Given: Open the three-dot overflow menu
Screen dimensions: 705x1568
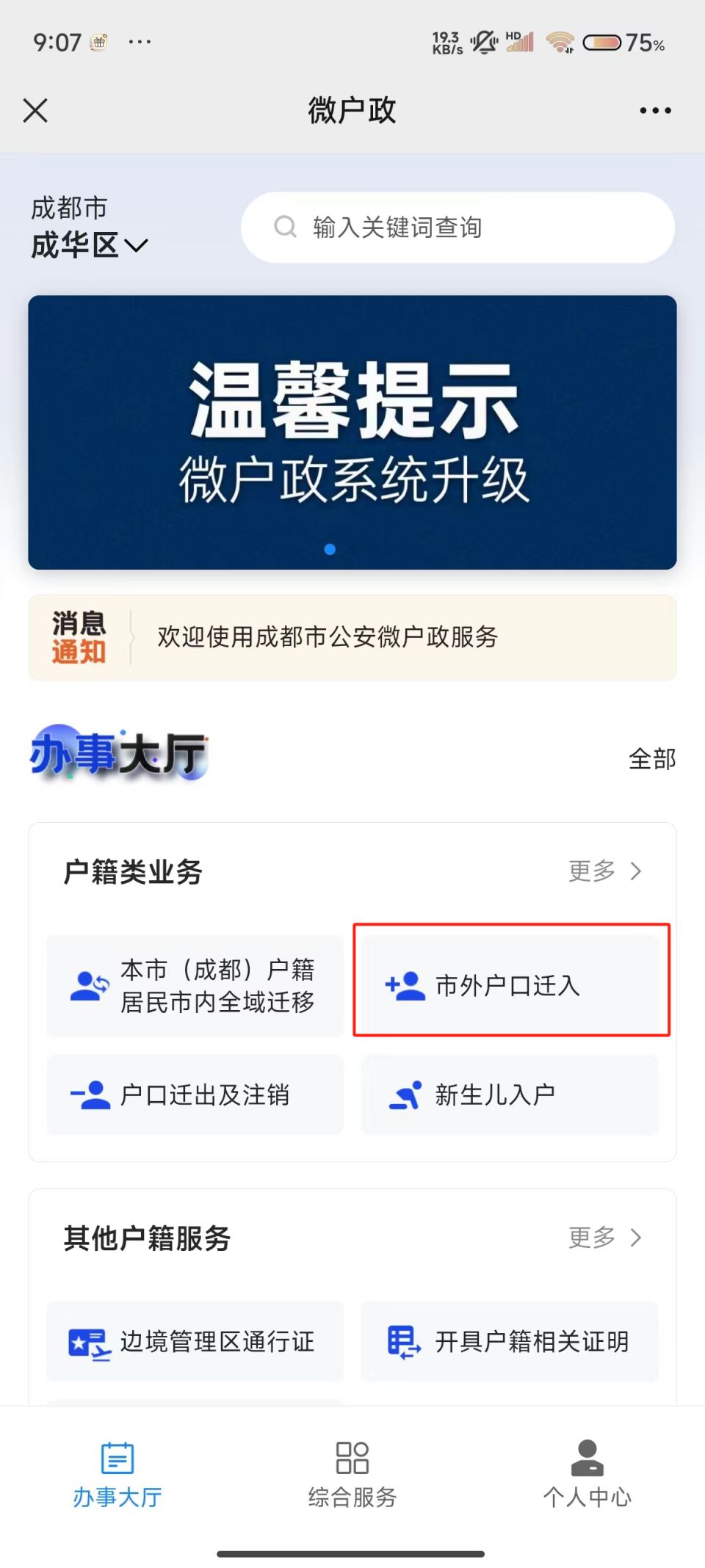Looking at the screenshot, I should tap(654, 111).
